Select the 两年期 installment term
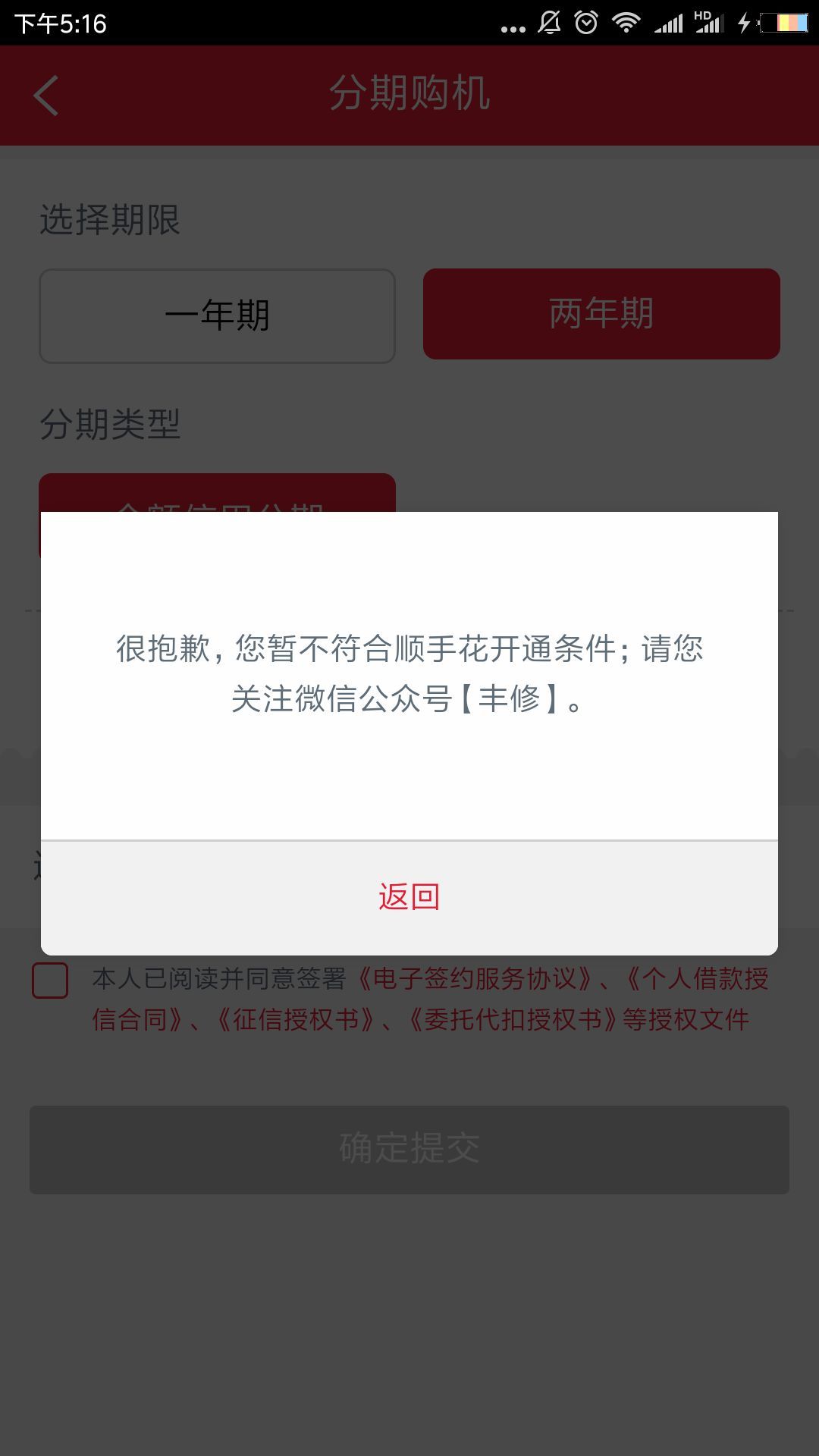 point(601,315)
